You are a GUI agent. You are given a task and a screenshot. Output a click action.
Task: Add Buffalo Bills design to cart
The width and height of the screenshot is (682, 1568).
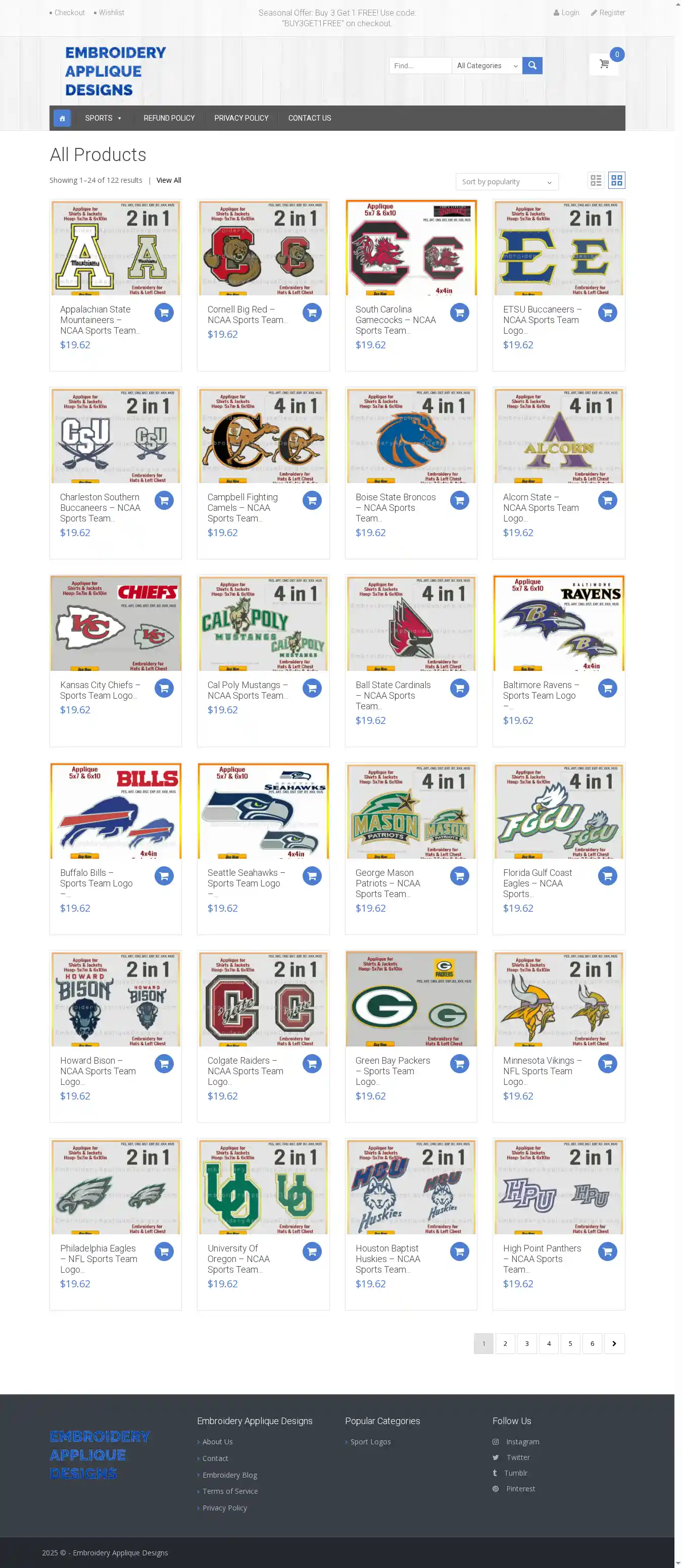click(164, 876)
